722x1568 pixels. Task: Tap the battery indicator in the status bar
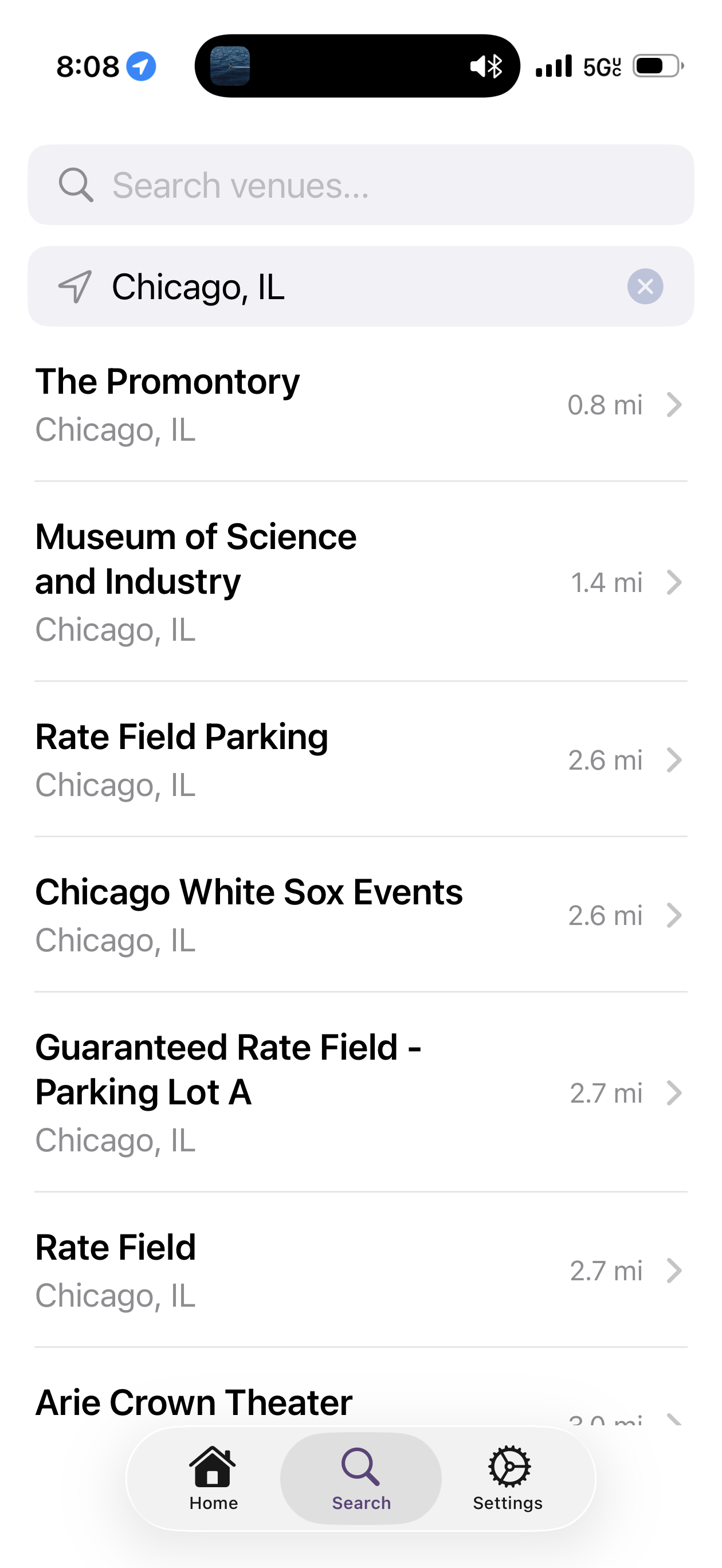(656, 67)
